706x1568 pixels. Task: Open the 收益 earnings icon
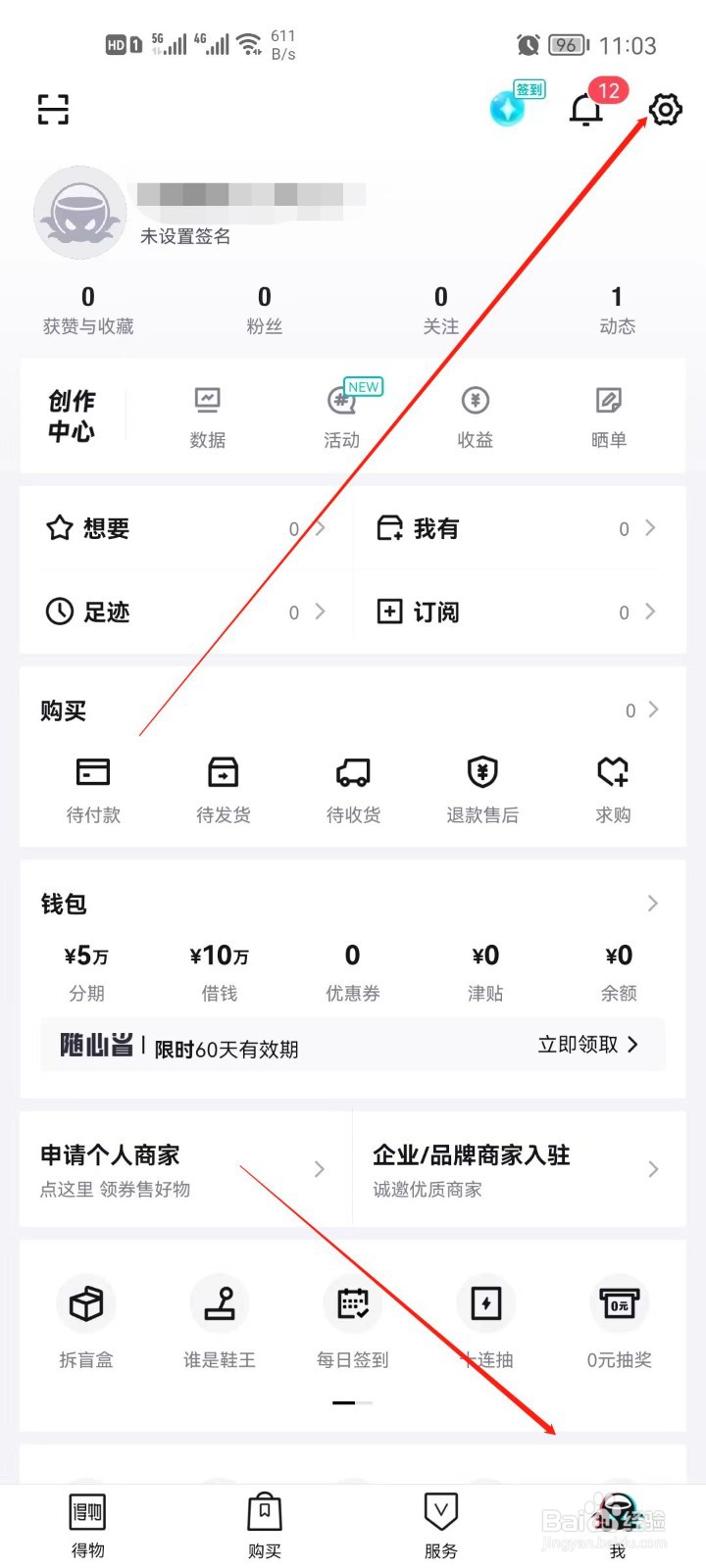tap(476, 412)
